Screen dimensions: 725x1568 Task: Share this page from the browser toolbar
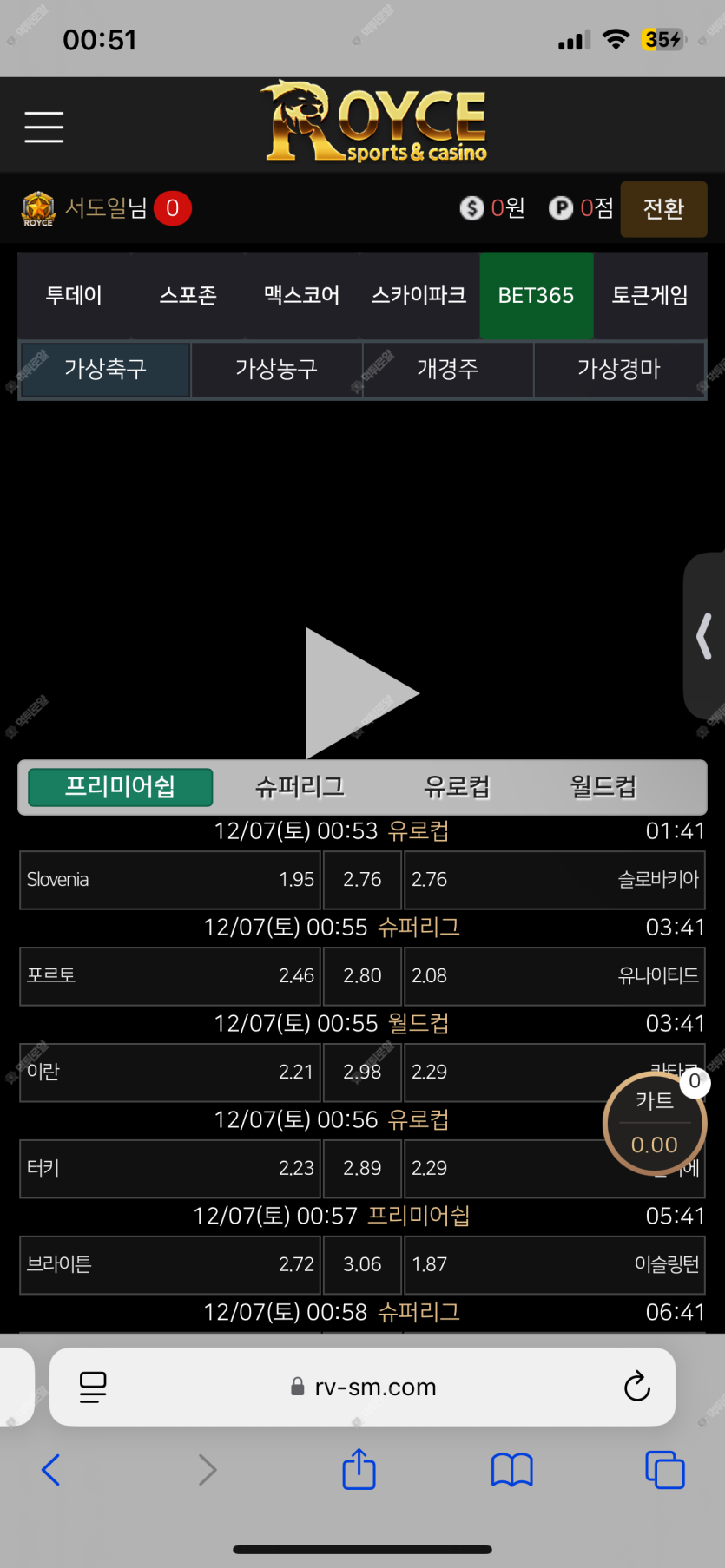click(359, 1470)
